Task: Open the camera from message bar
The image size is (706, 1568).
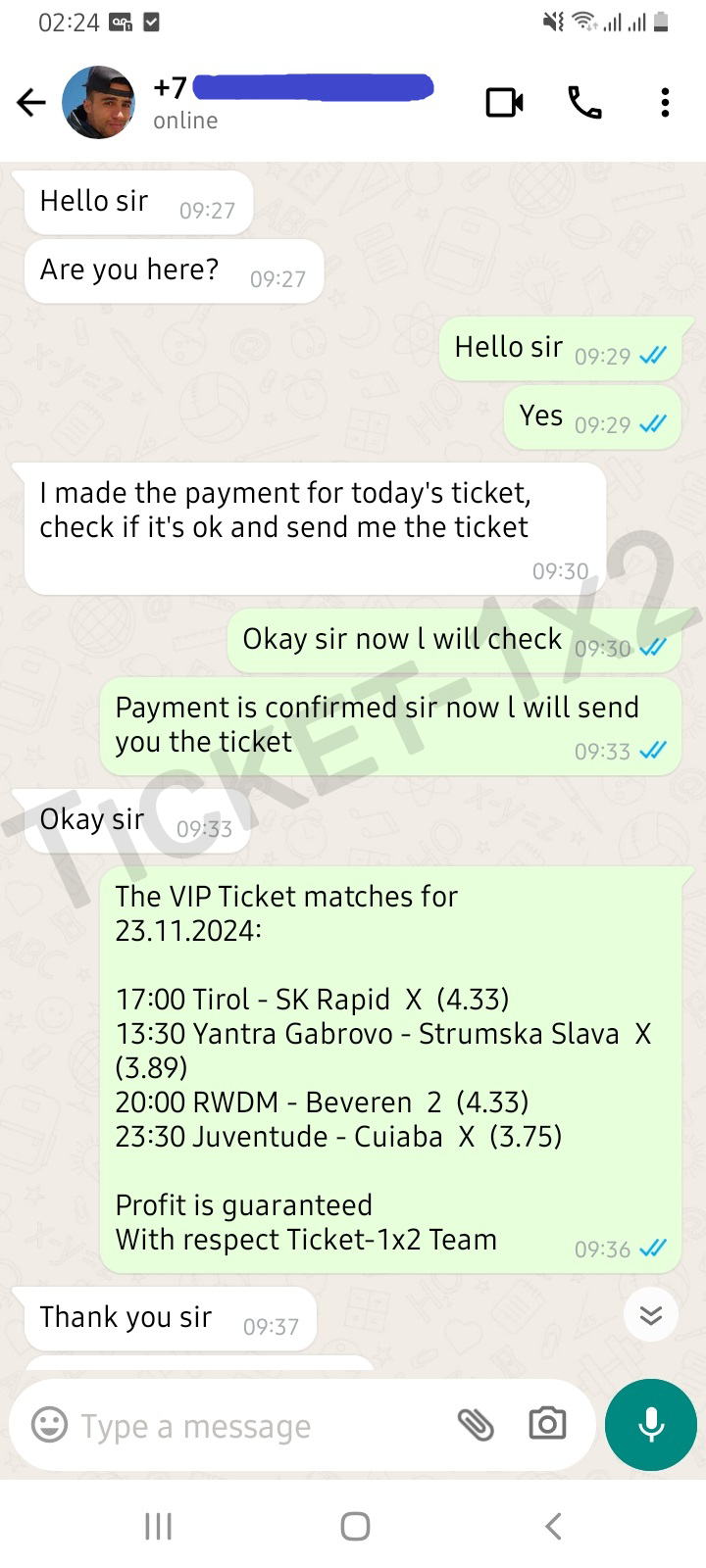Action: [x=547, y=1424]
